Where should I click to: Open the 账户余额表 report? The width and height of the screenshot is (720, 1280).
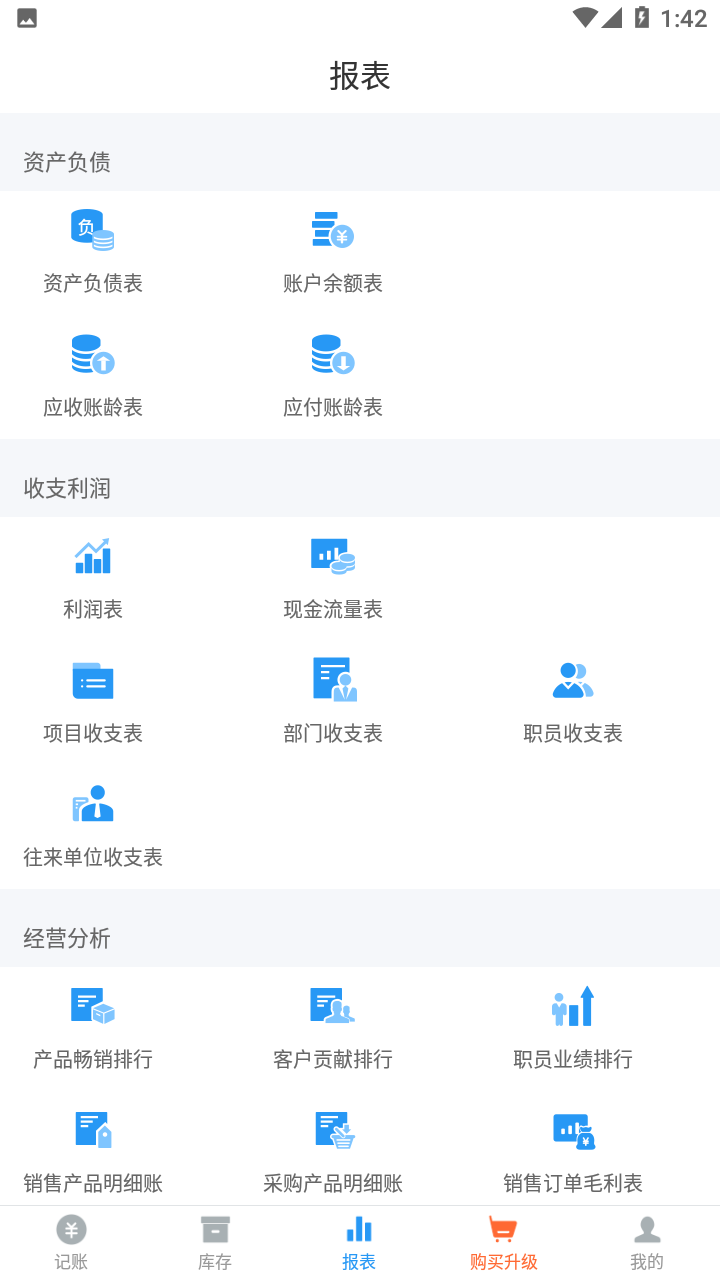tap(333, 250)
